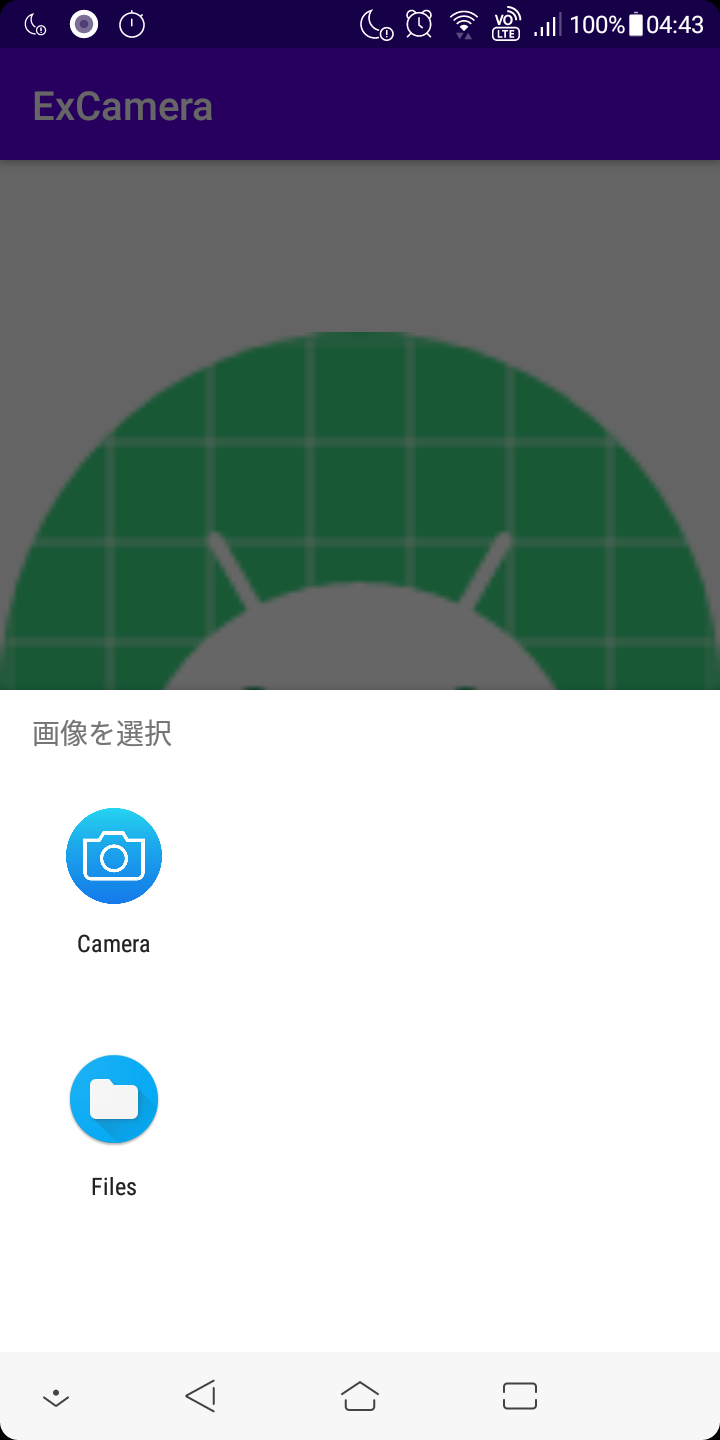This screenshot has width=720, height=1440.
Task: Choose Camera to take a picture
Action: [114, 857]
